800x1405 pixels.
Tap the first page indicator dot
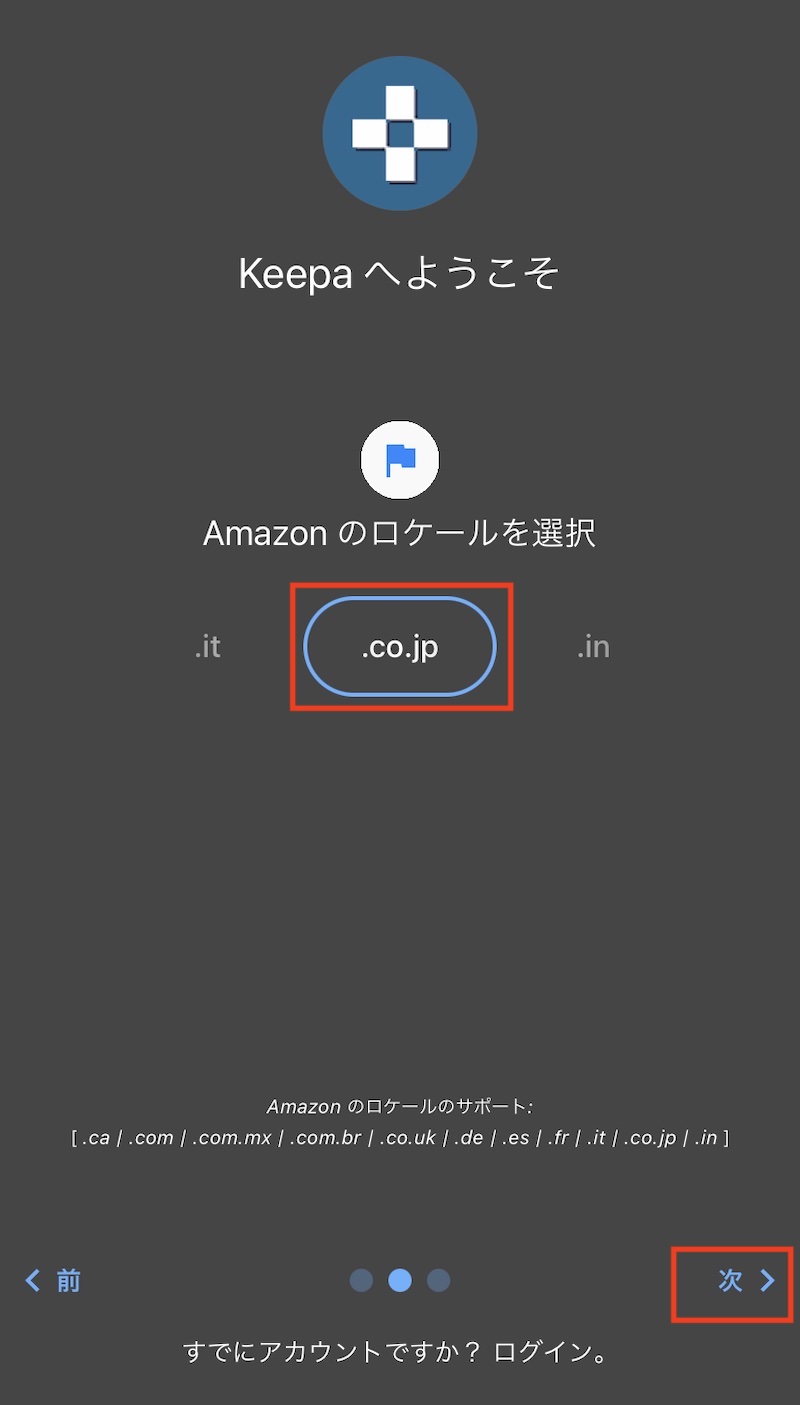click(x=361, y=1280)
